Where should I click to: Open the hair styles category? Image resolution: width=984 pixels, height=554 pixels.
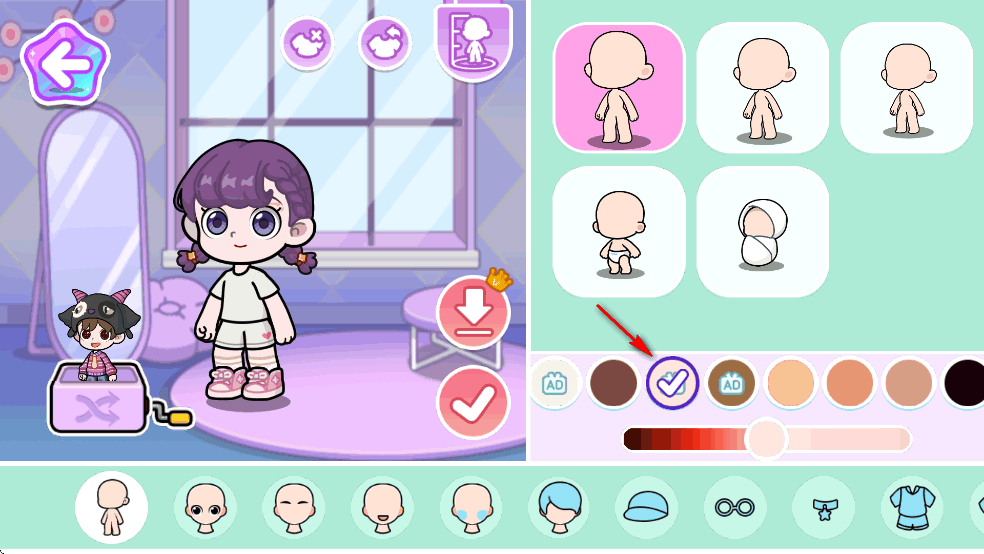pos(559,507)
